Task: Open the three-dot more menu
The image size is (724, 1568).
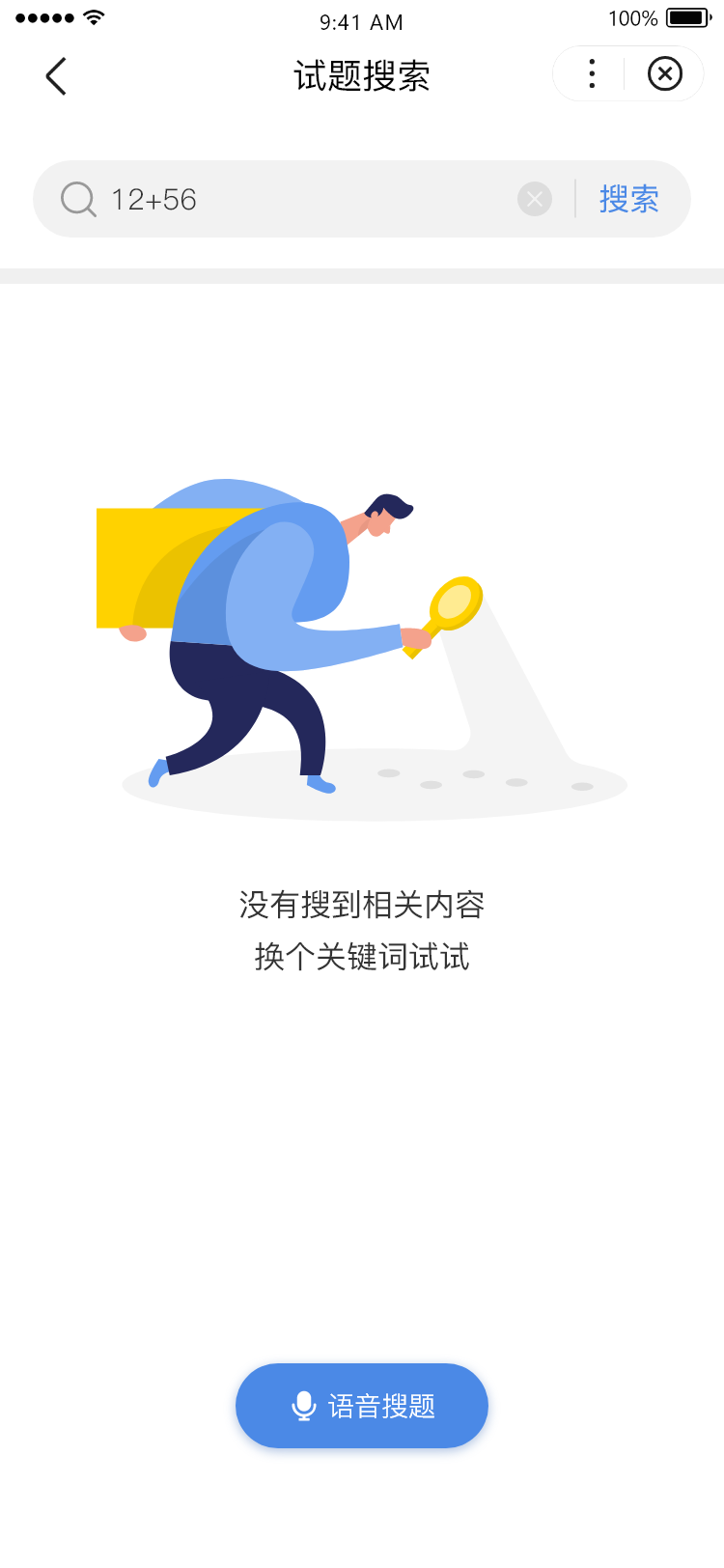Action: click(x=592, y=74)
